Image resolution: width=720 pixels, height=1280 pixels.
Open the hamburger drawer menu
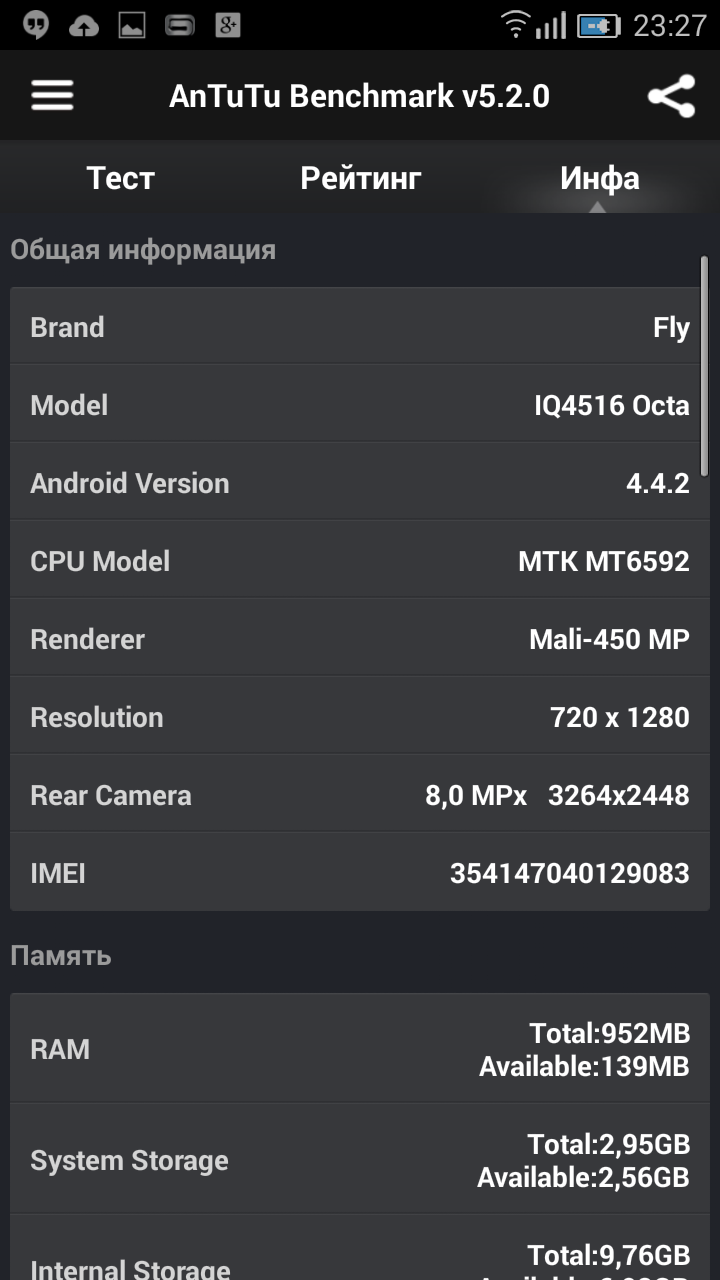pos(52,96)
